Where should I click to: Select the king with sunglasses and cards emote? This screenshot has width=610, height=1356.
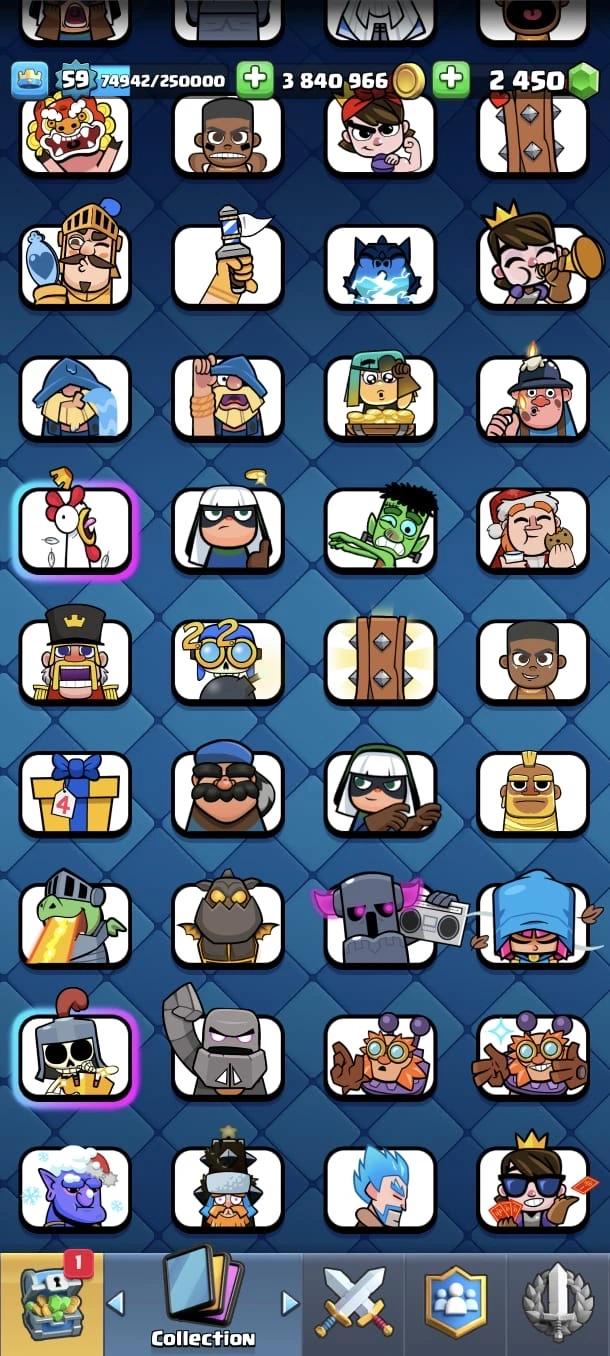tap(532, 1189)
